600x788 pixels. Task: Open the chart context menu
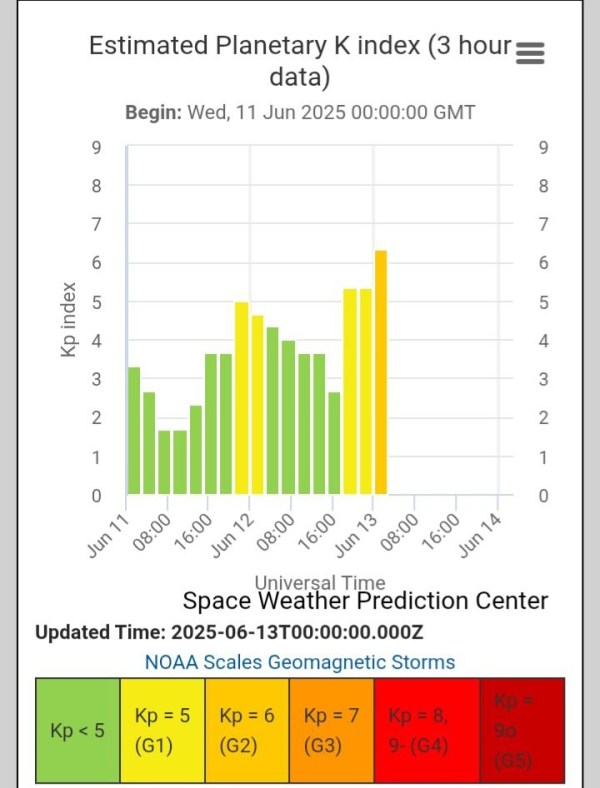click(x=530, y=54)
